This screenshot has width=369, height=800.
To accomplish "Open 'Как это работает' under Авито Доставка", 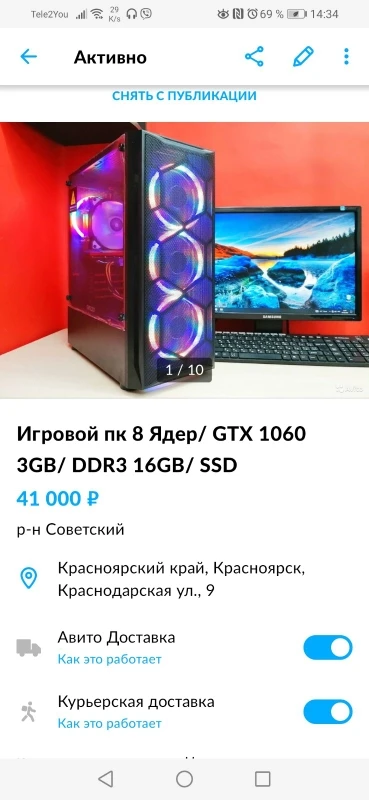I will 109,659.
